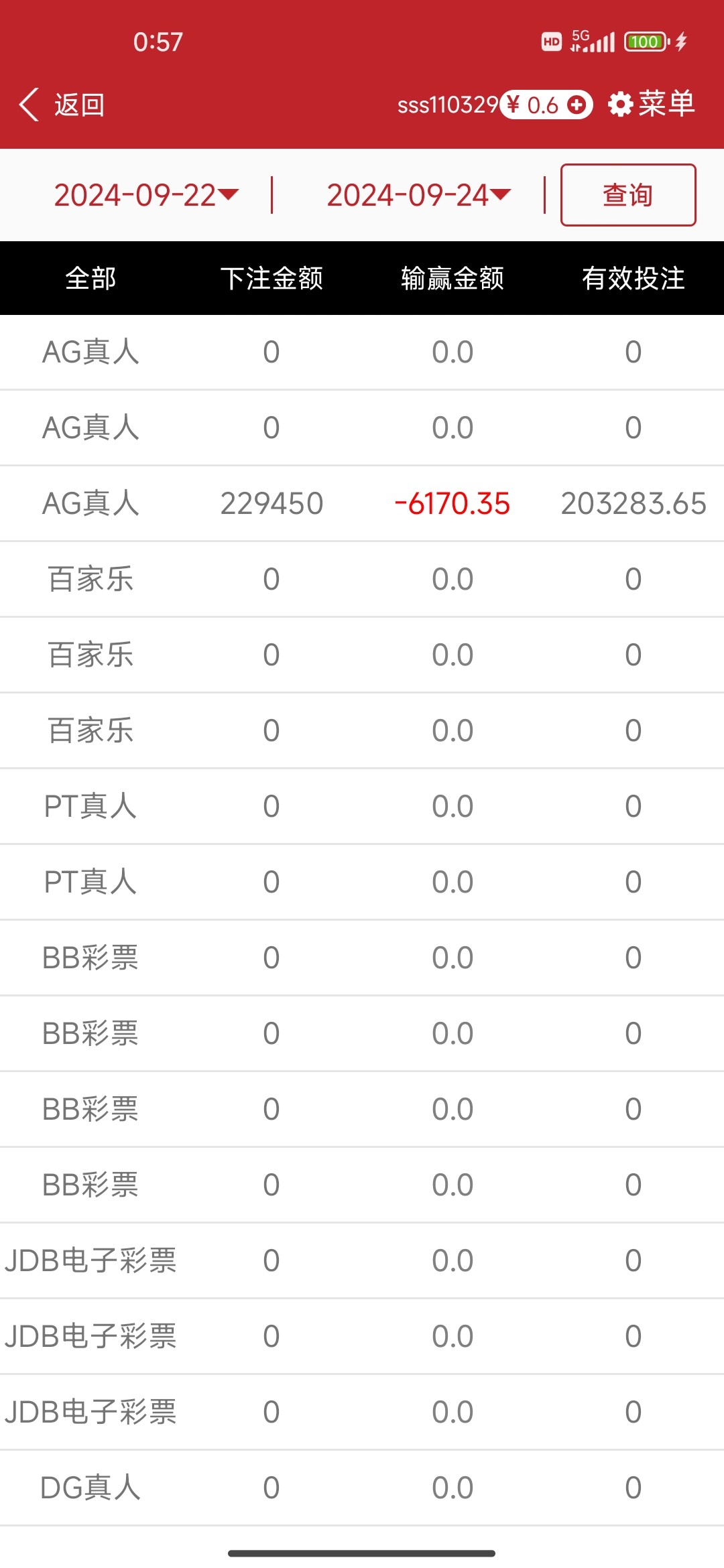Change the end date 2024-09-24
Image resolution: width=724 pixels, height=1568 pixels.
418,195
